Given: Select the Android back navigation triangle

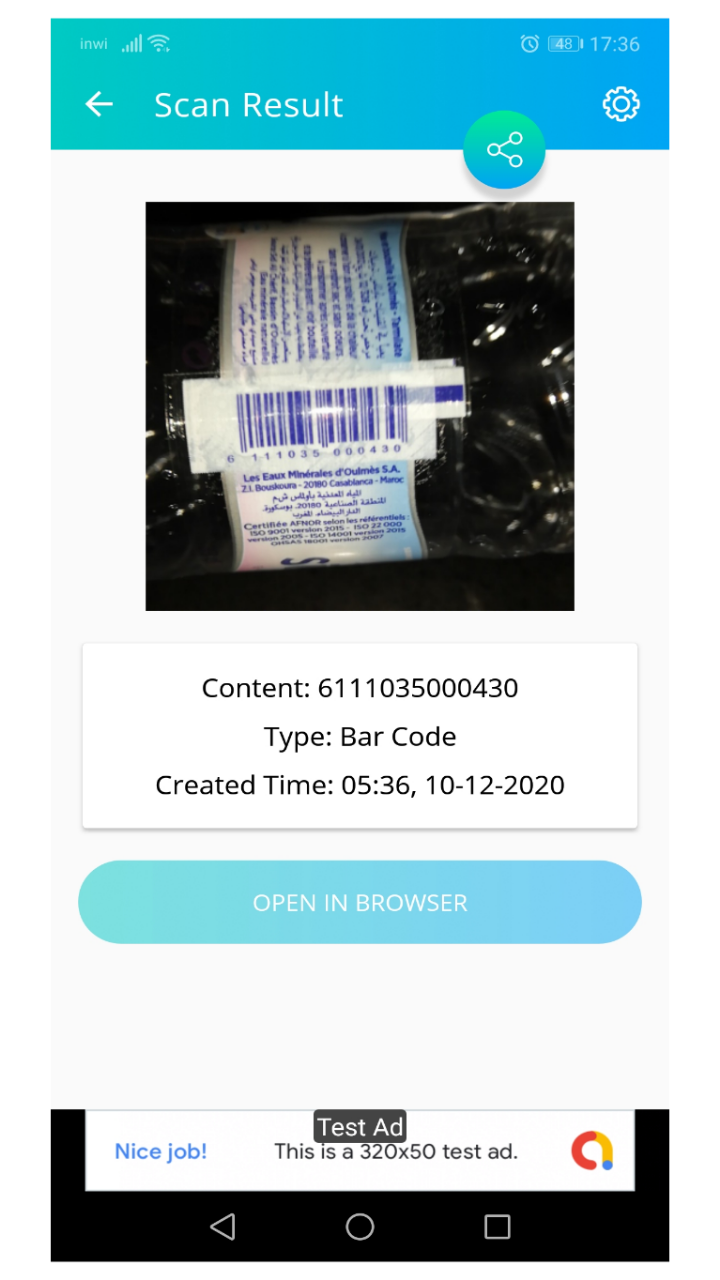Looking at the screenshot, I should click(x=223, y=1227).
